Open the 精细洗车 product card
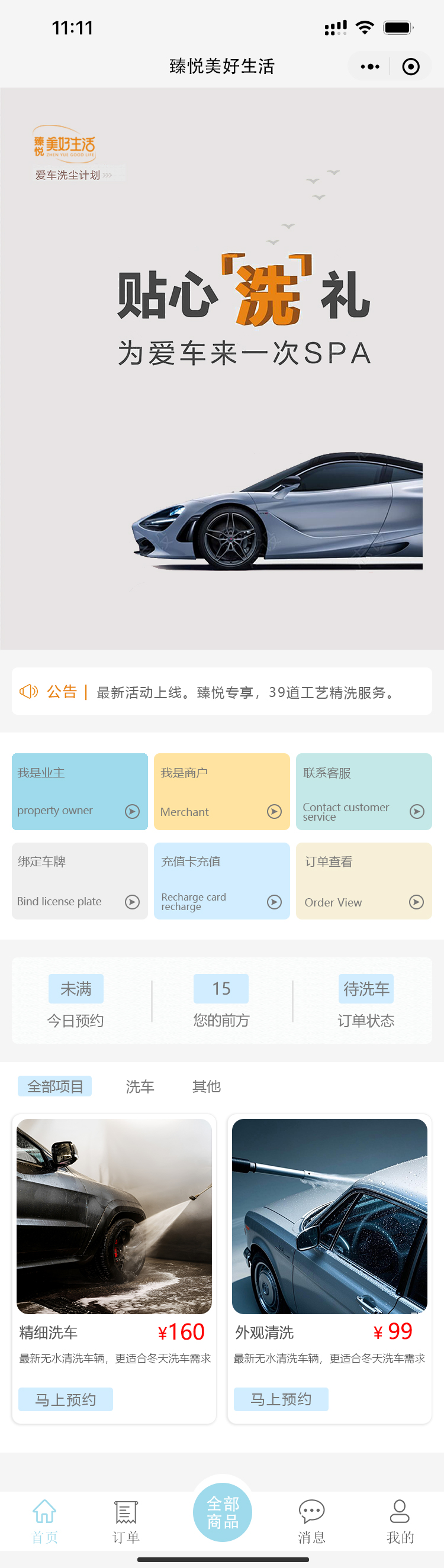 [x=114, y=1217]
